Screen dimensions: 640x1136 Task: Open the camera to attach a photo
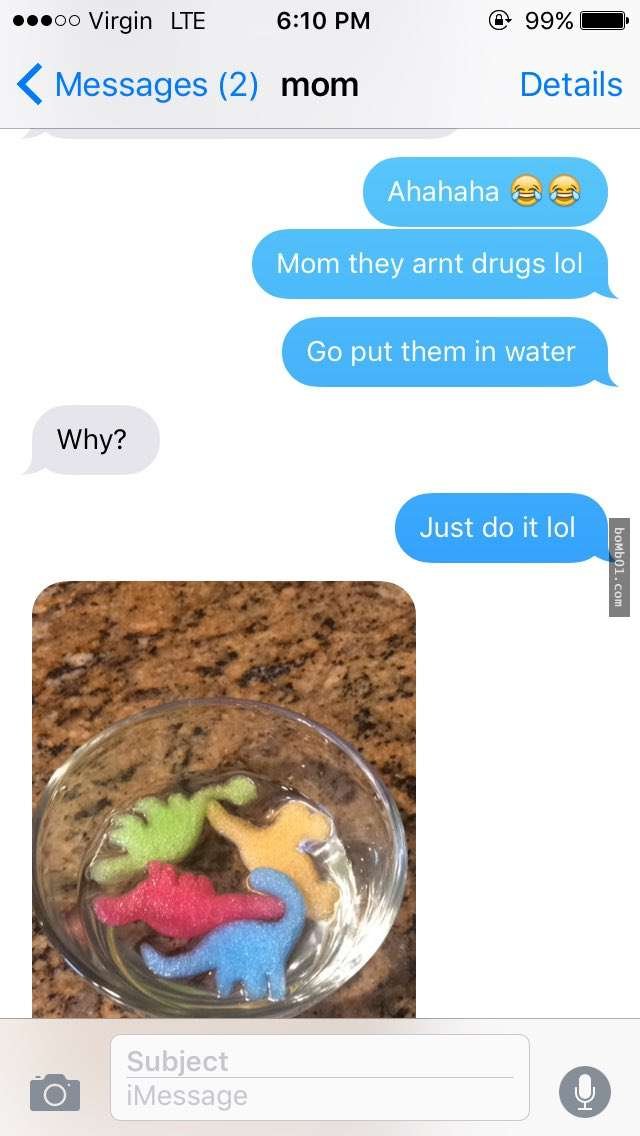54,1091
